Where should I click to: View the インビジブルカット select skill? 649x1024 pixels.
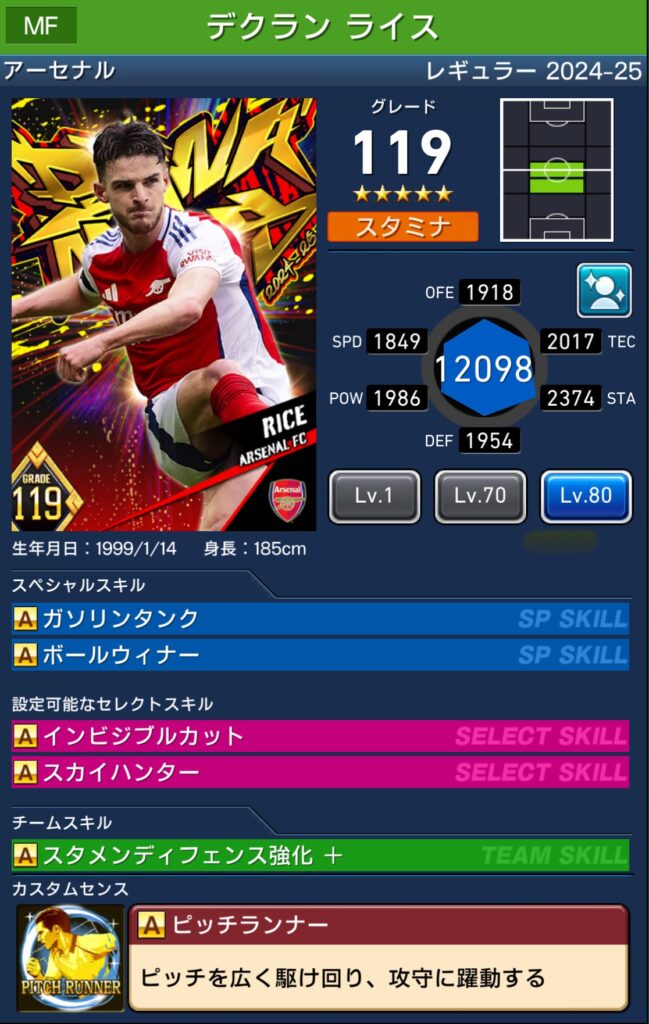point(320,736)
